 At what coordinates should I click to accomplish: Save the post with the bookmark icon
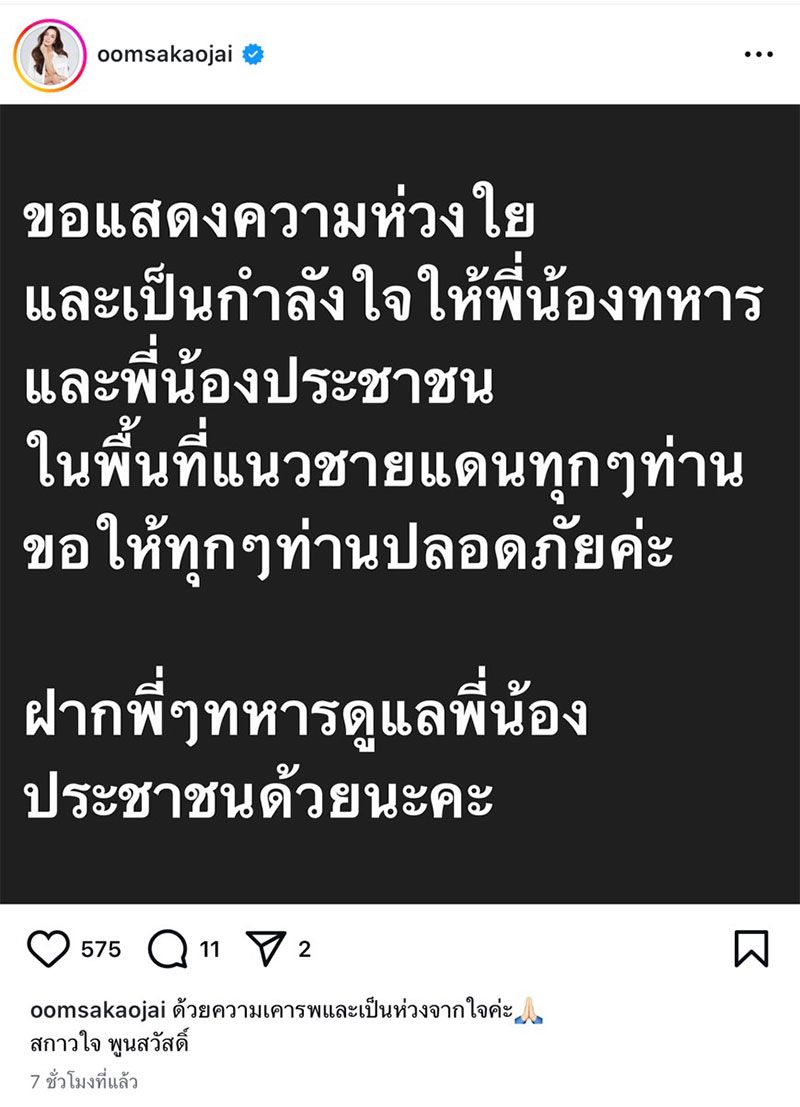(x=751, y=948)
